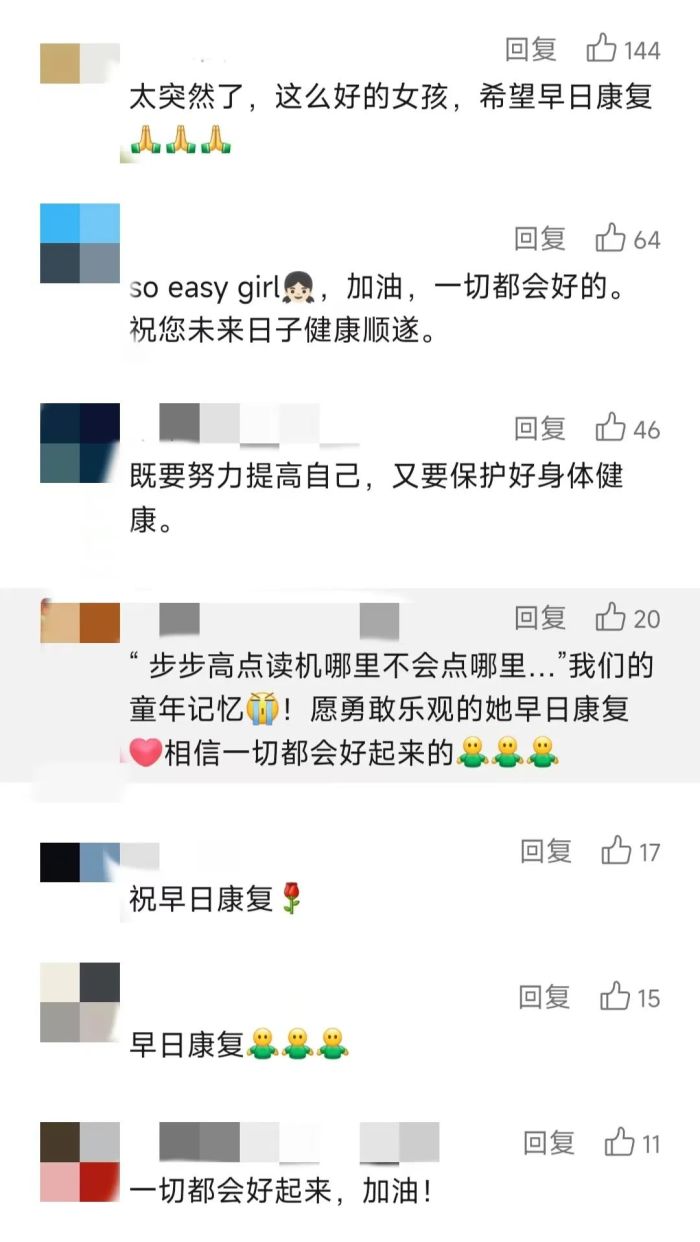Like the '步步高点读机' comment

click(x=610, y=618)
